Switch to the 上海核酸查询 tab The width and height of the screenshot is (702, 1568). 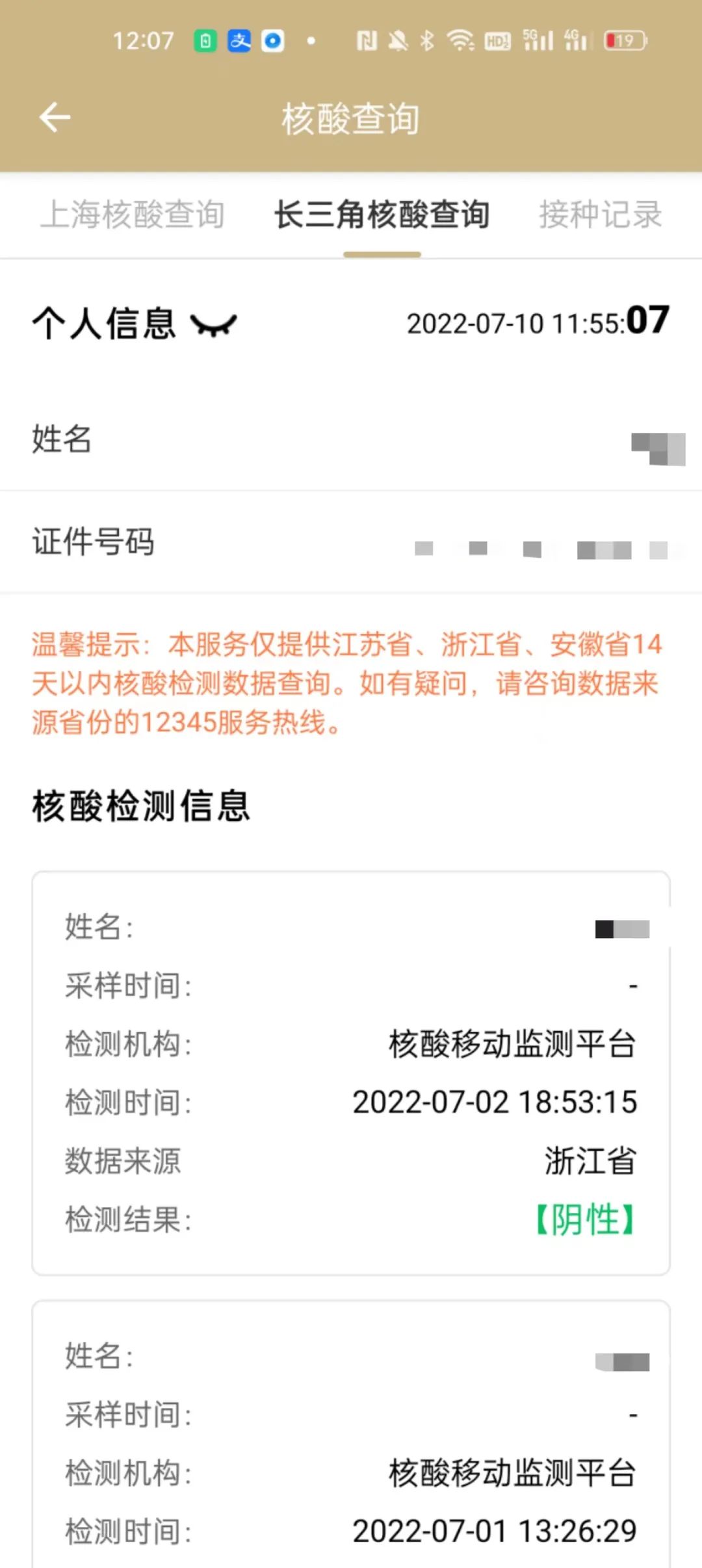click(133, 215)
